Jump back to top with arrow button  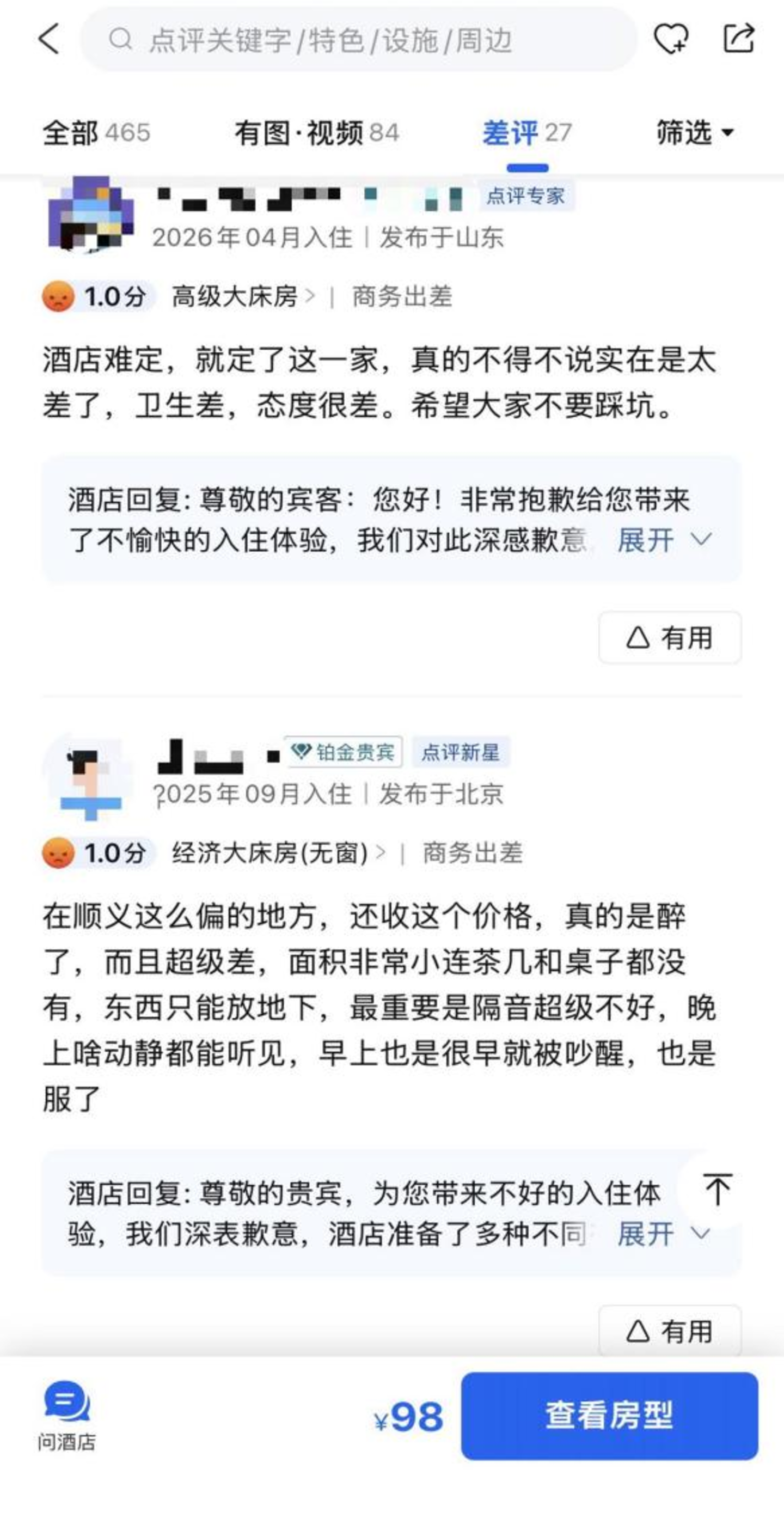[716, 1189]
